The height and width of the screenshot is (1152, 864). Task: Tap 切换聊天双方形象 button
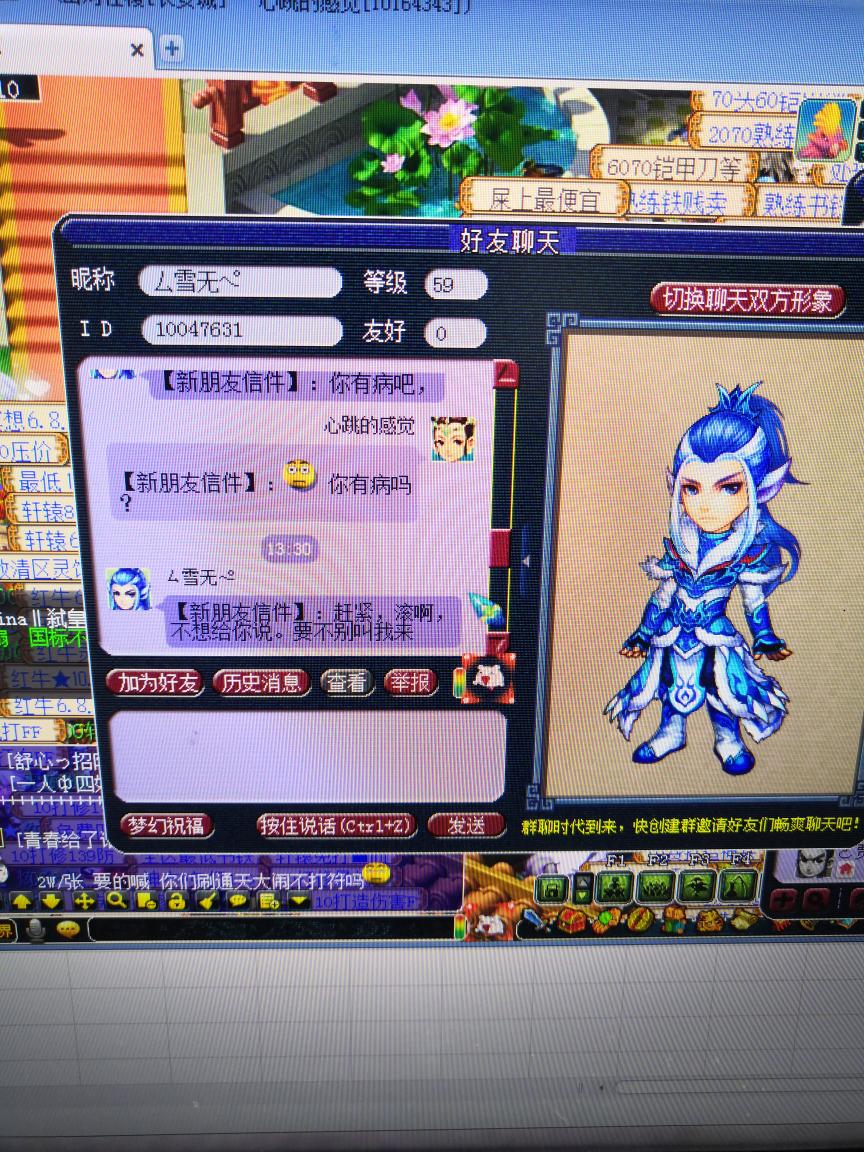[748, 301]
